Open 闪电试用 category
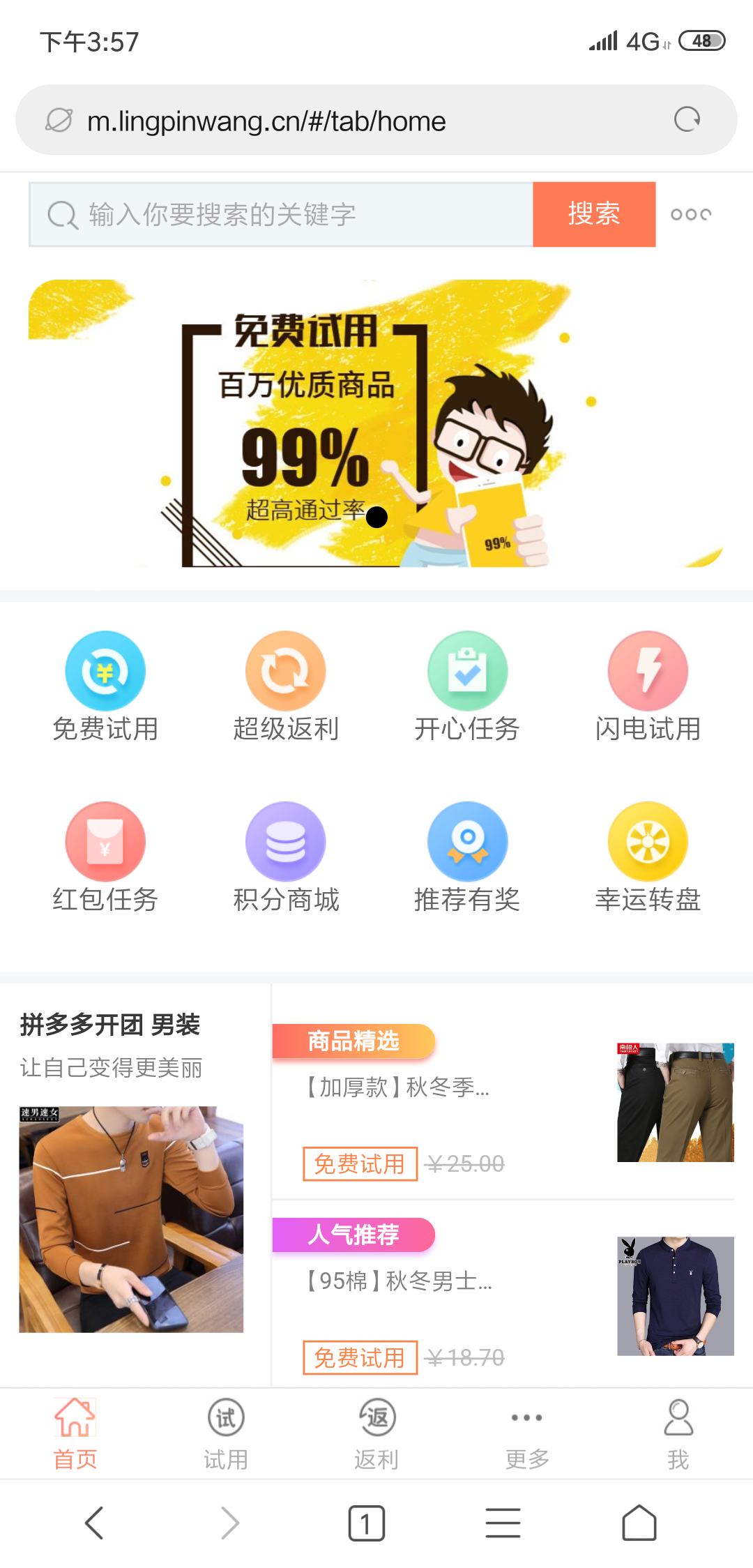Screen dimensions: 753x1568 (x=648, y=687)
